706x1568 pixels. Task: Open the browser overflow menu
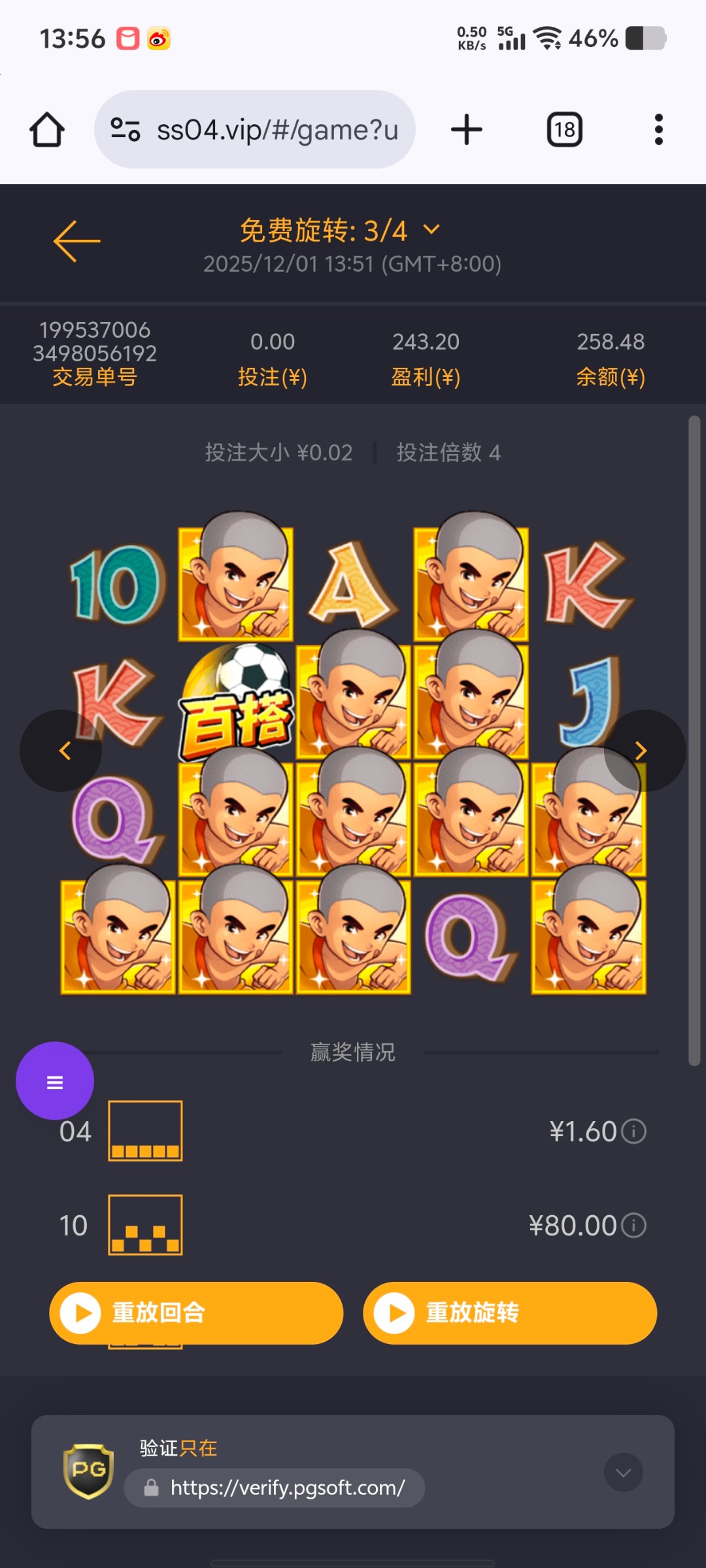tap(658, 130)
